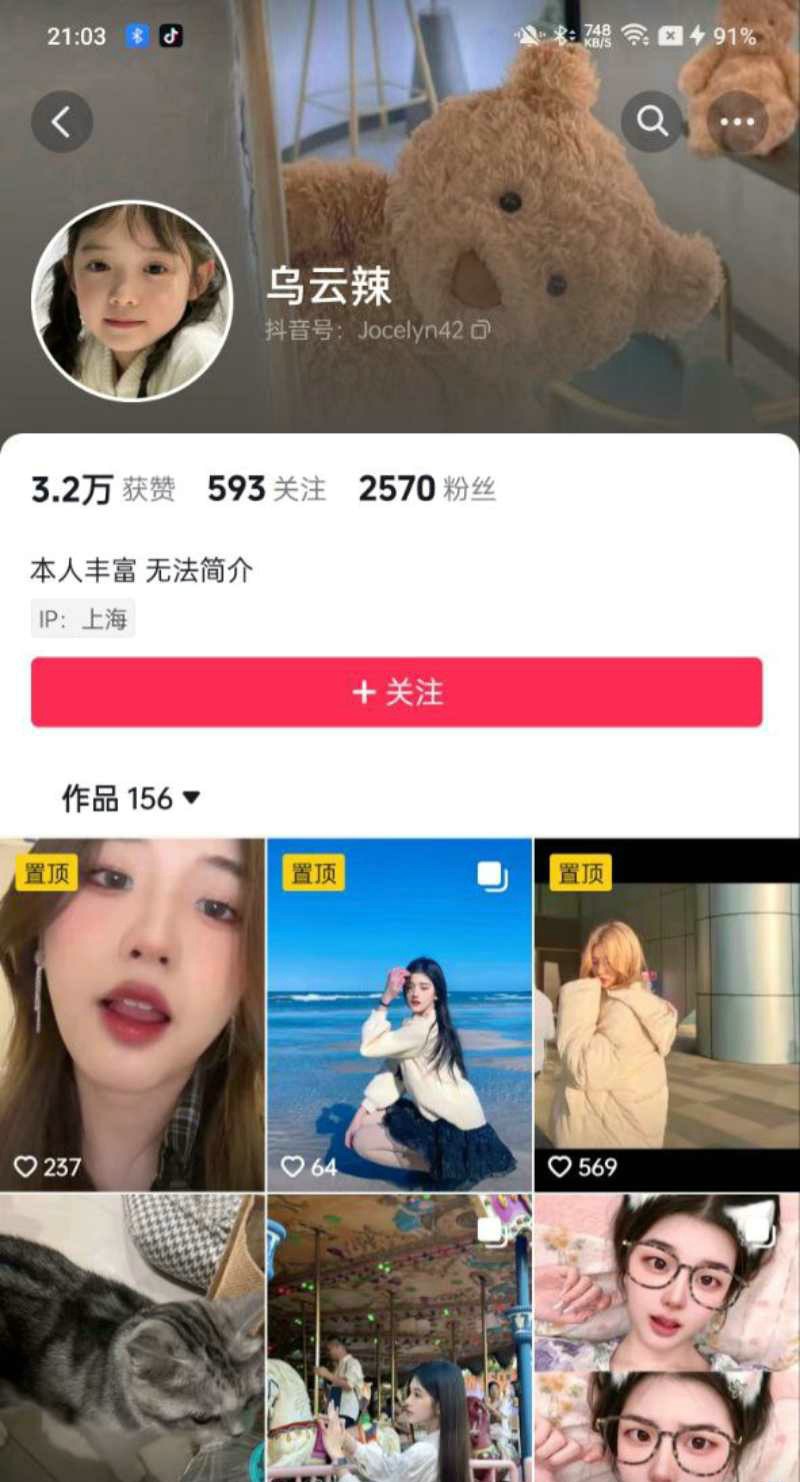Viewport: 800px width, 1482px height.
Task: Open pinned video with 569 likes
Action: tap(667, 1015)
